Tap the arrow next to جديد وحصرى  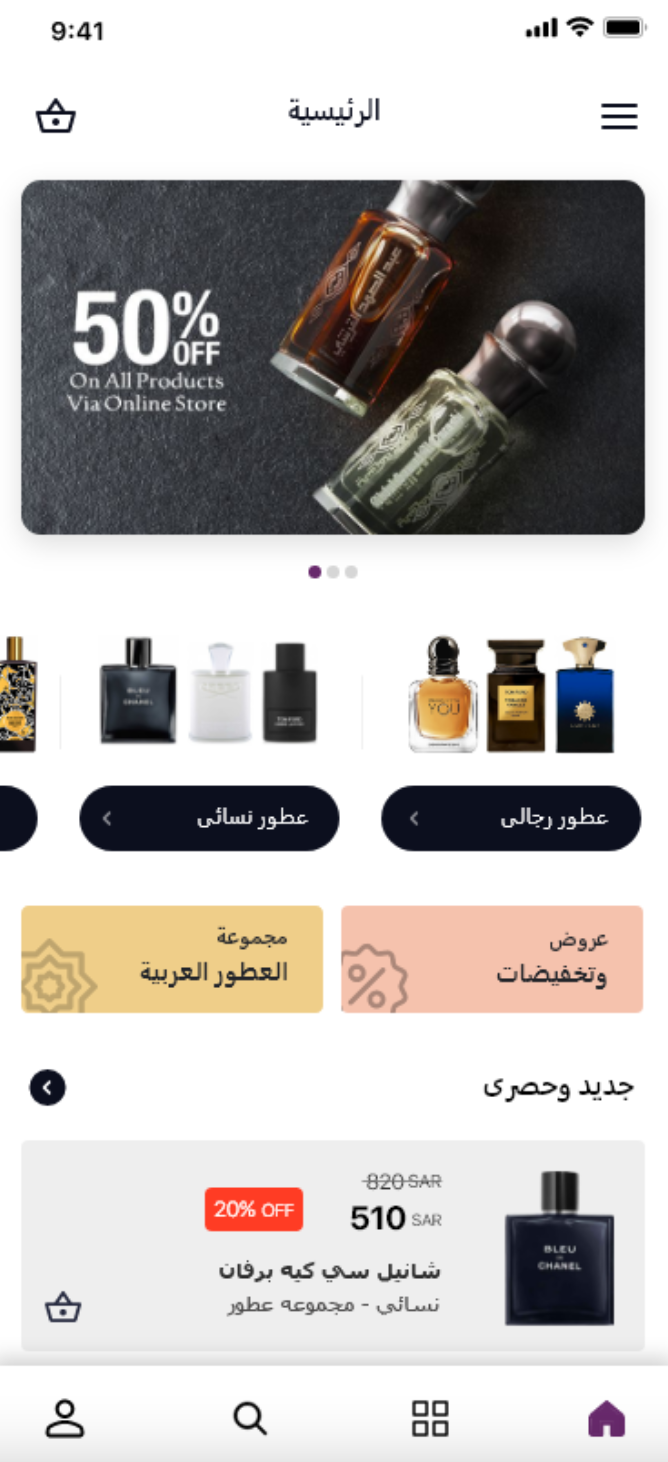click(x=48, y=1087)
